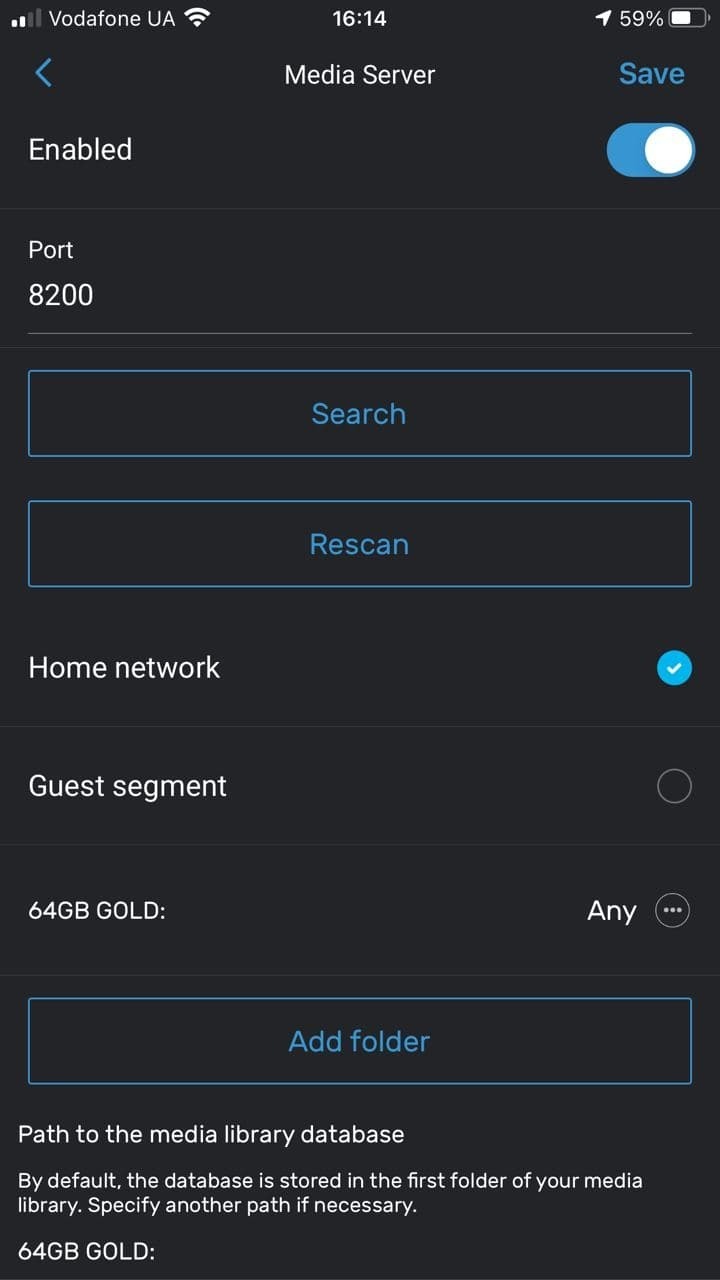Select the Guest segment option

point(674,786)
